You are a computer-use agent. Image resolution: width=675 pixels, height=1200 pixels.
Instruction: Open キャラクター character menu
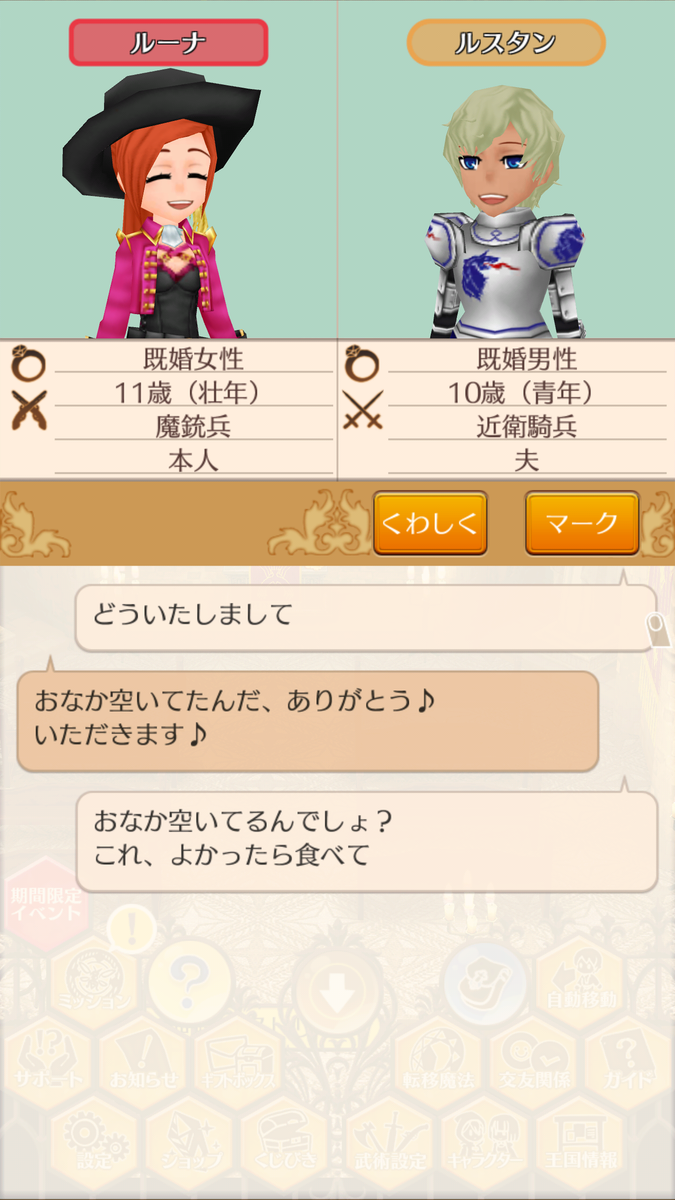coord(484,1138)
